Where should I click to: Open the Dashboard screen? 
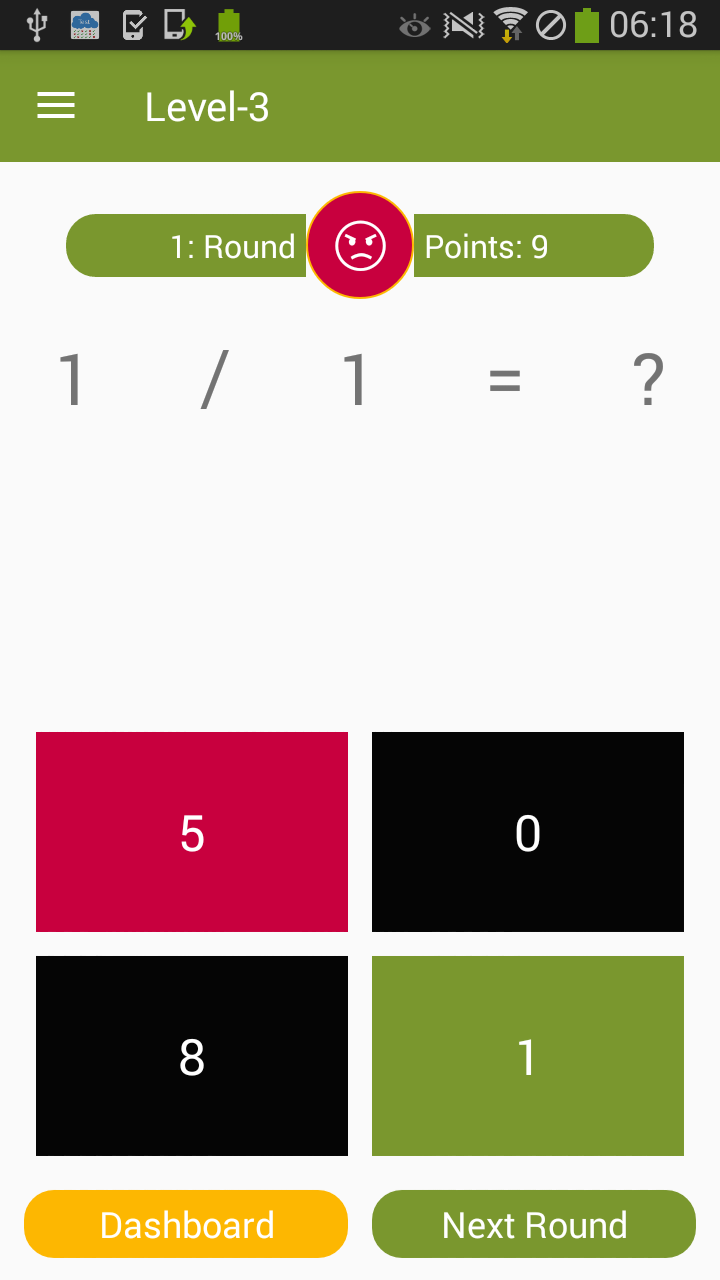coord(186,1224)
